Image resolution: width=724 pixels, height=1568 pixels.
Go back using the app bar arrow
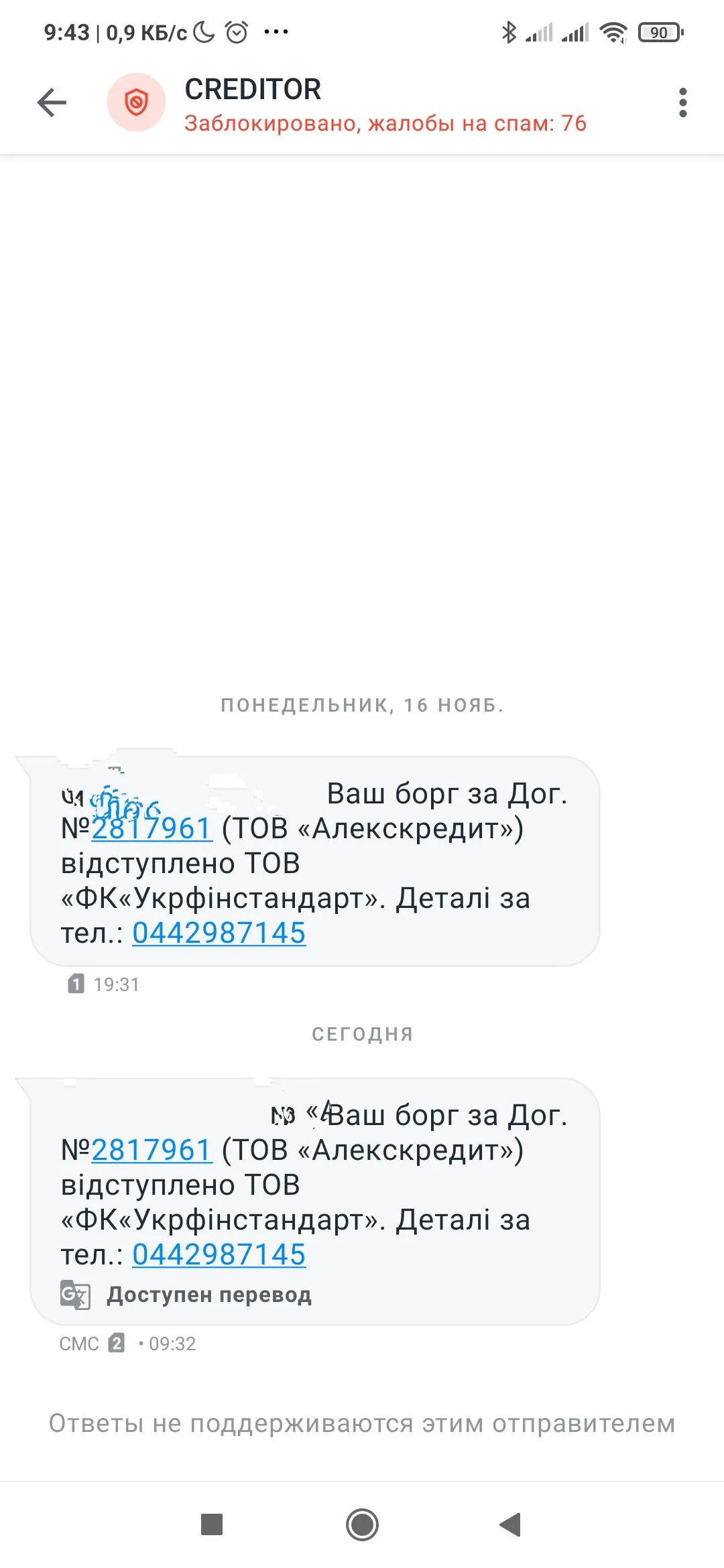pos(52,103)
